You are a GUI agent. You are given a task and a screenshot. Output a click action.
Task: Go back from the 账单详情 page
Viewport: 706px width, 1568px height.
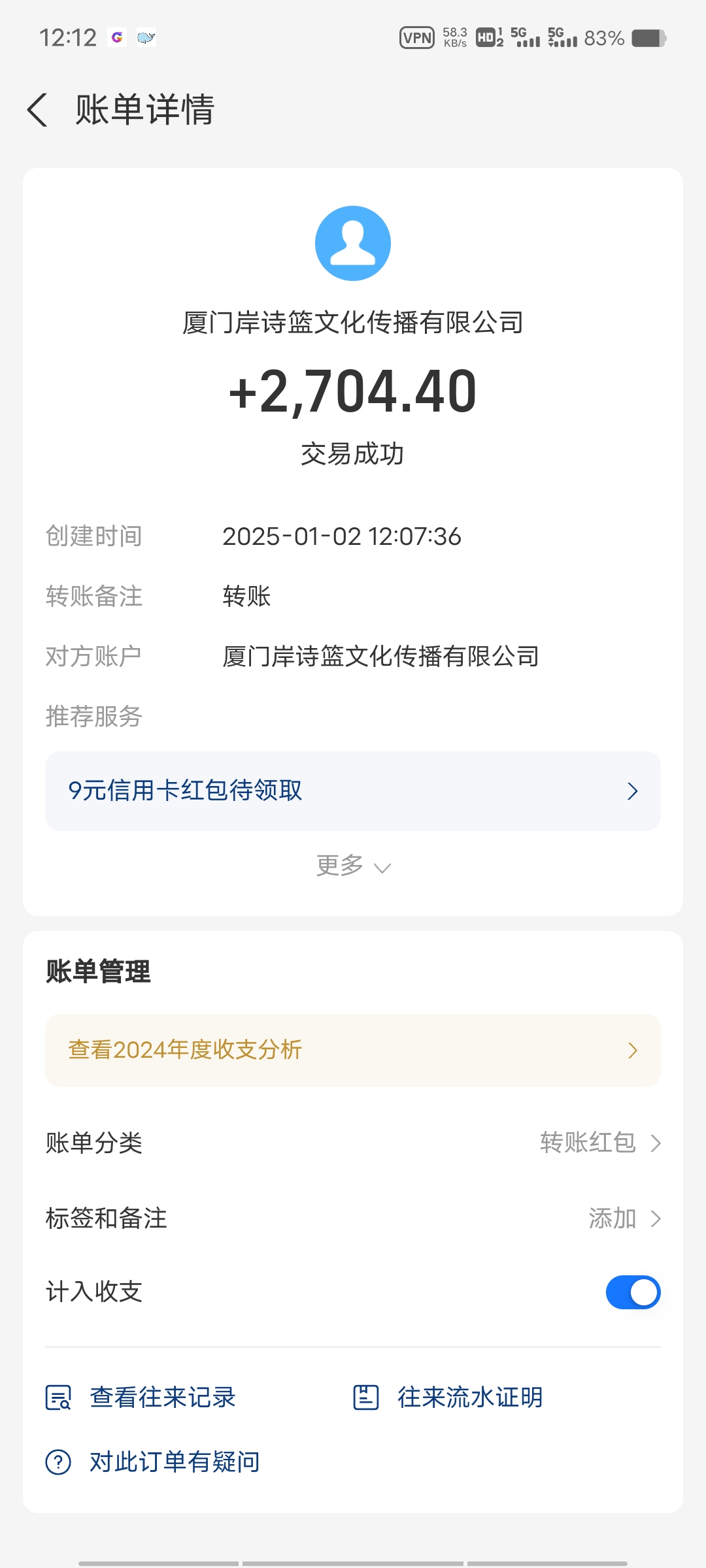(37, 110)
